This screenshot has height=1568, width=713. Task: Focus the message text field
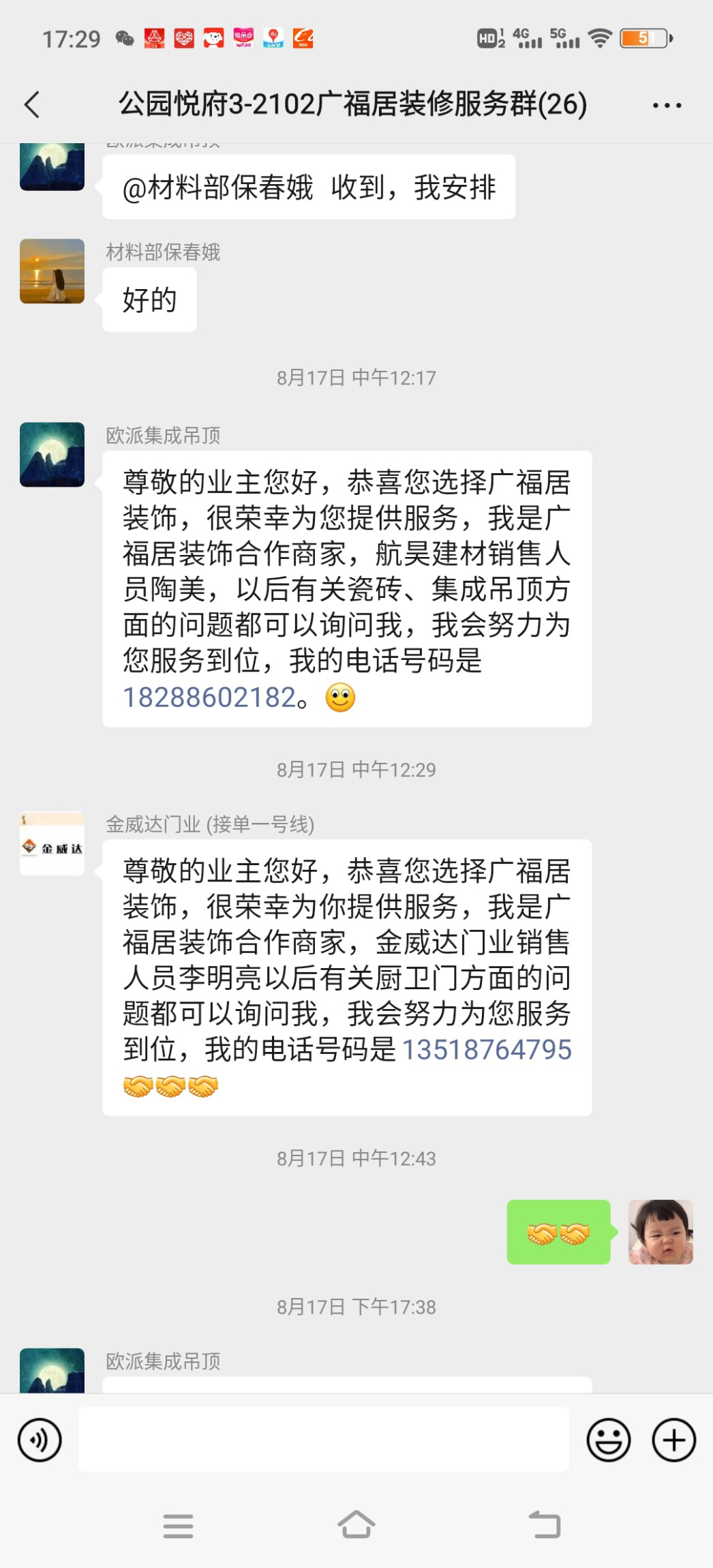click(323, 1440)
